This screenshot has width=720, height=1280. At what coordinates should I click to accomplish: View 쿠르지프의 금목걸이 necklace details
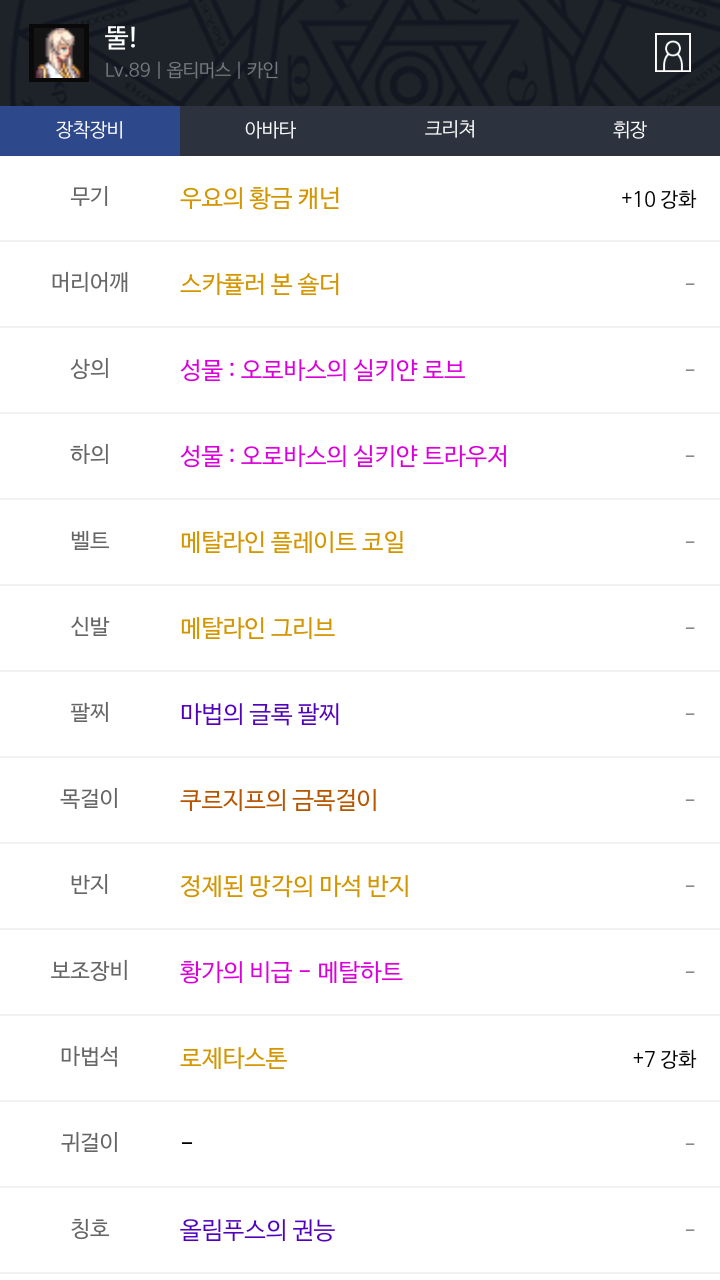(x=279, y=800)
